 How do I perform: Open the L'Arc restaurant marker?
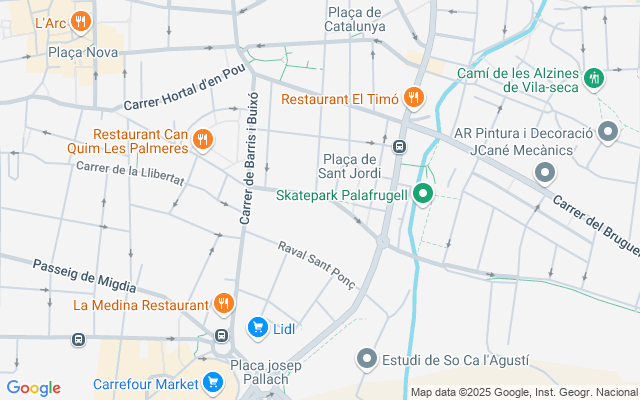coord(80,21)
